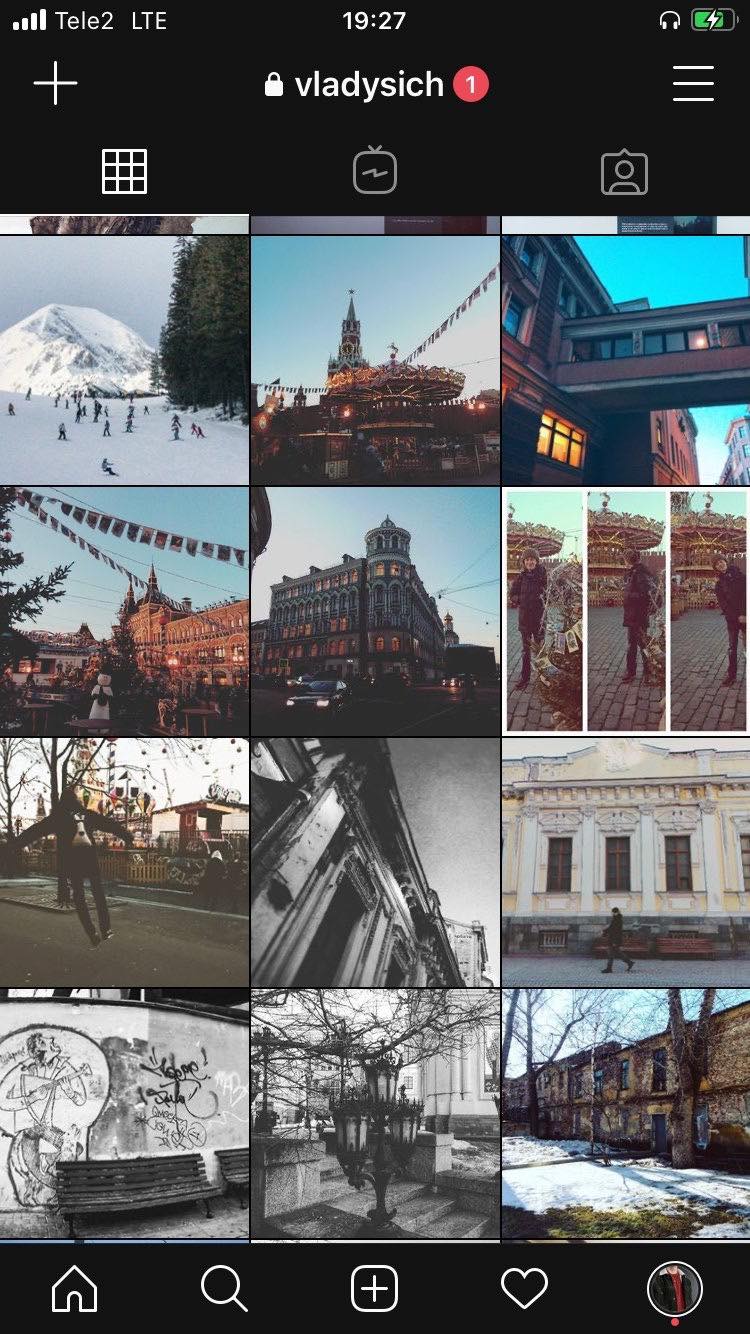
Task: Open the black-and-white facade photo
Action: (x=375, y=862)
